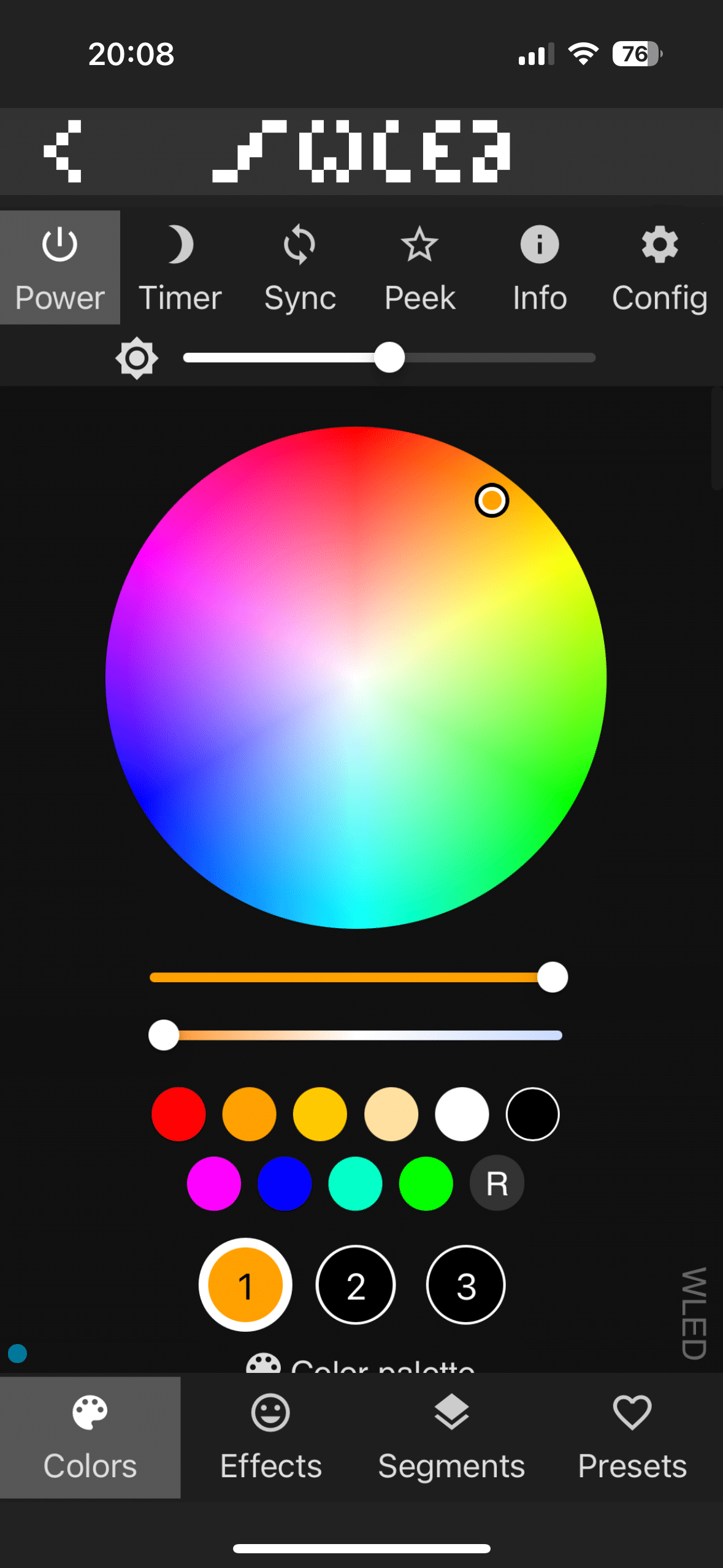Select color slot 3
This screenshot has height=1568, width=723.
click(x=465, y=1285)
